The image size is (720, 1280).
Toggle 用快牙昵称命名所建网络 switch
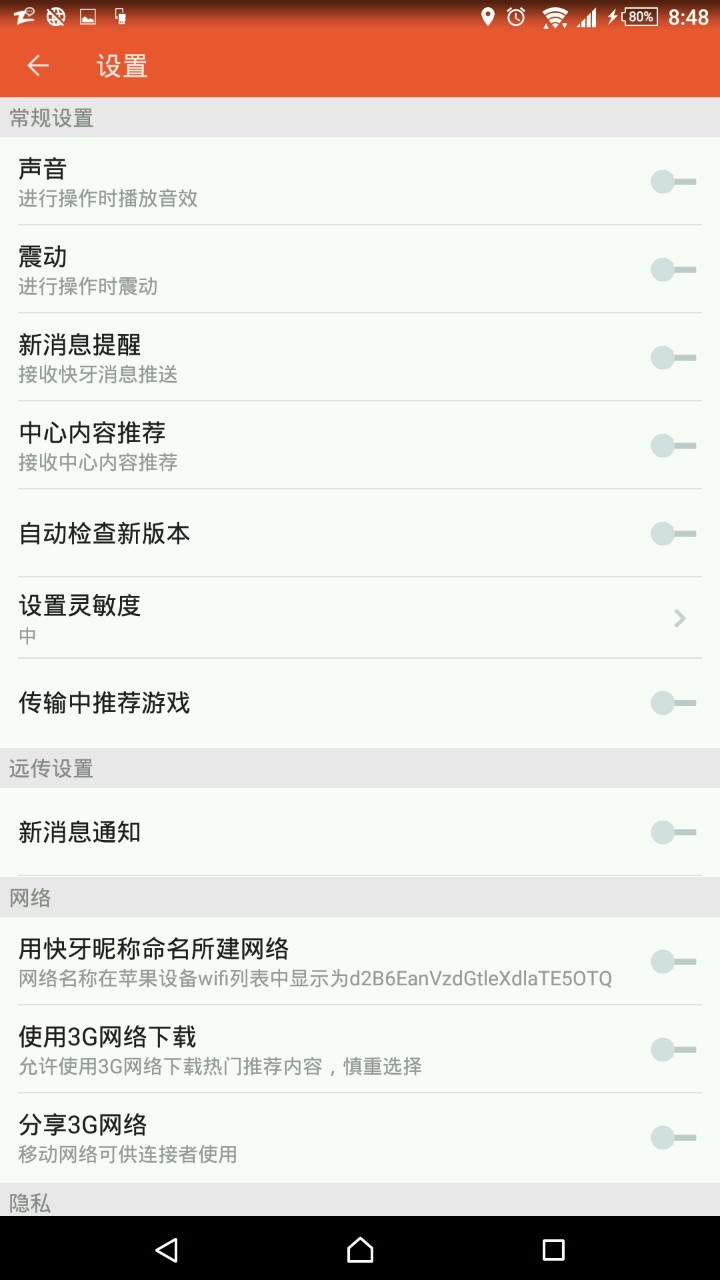(x=673, y=962)
